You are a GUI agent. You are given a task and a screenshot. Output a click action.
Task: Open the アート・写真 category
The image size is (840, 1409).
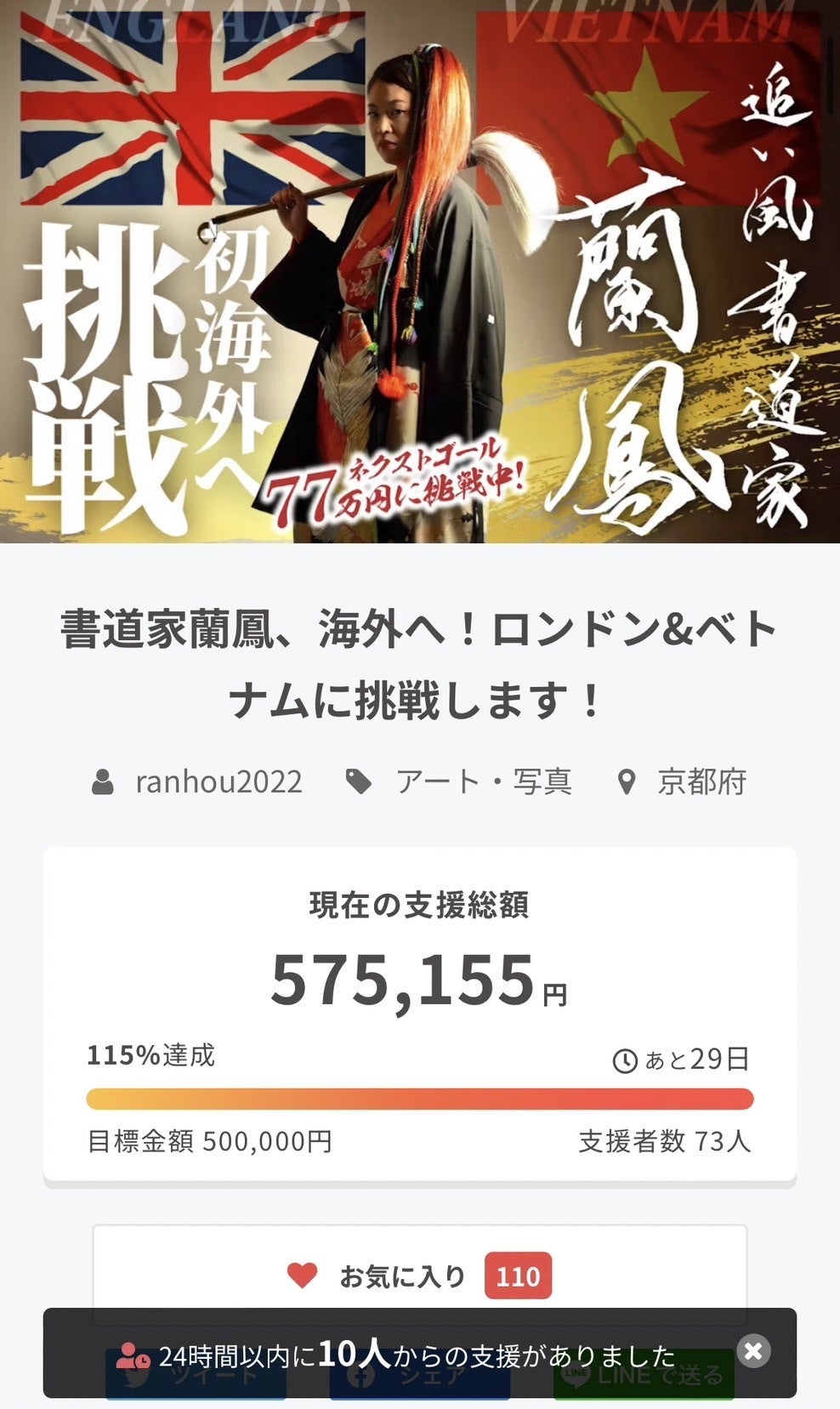click(482, 781)
